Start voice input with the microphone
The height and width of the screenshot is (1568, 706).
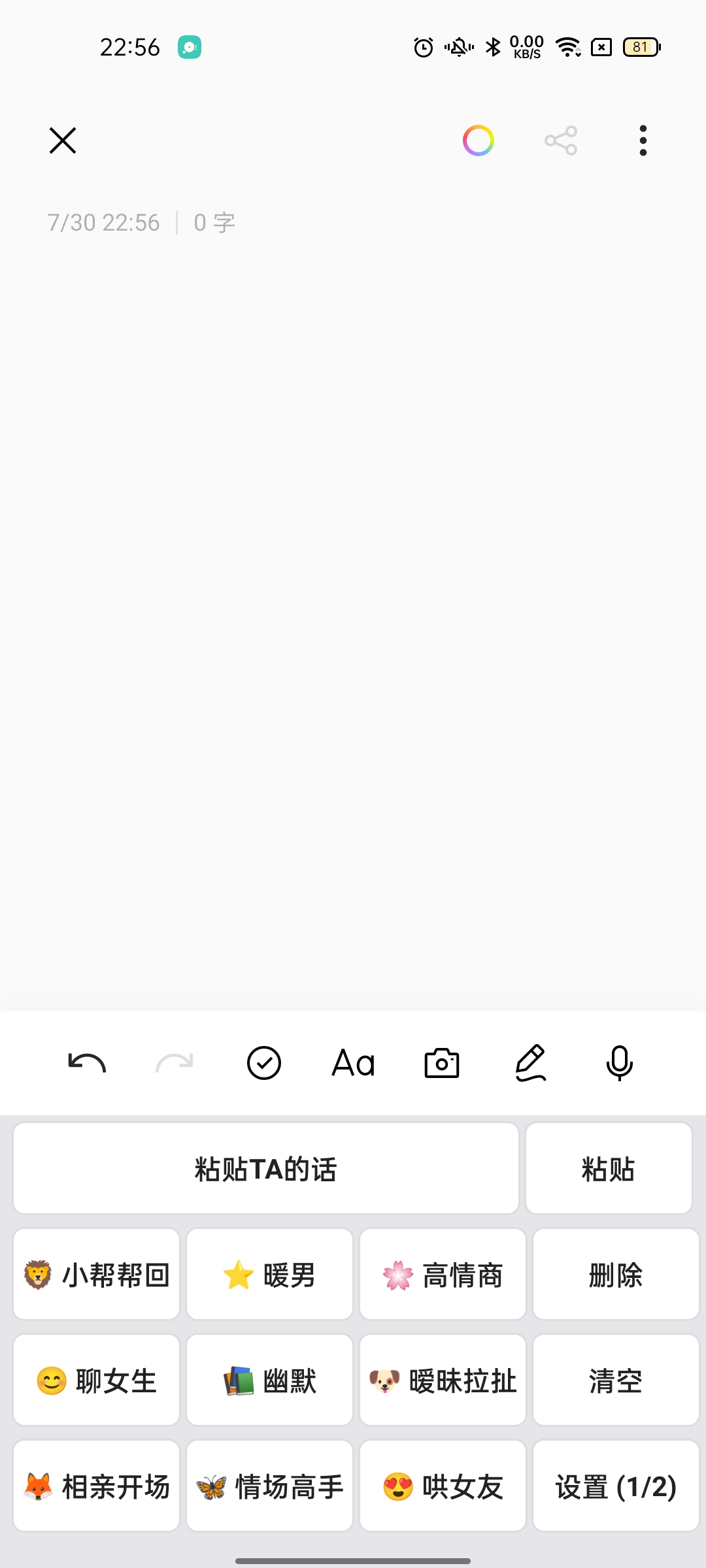pyautogui.click(x=619, y=1063)
